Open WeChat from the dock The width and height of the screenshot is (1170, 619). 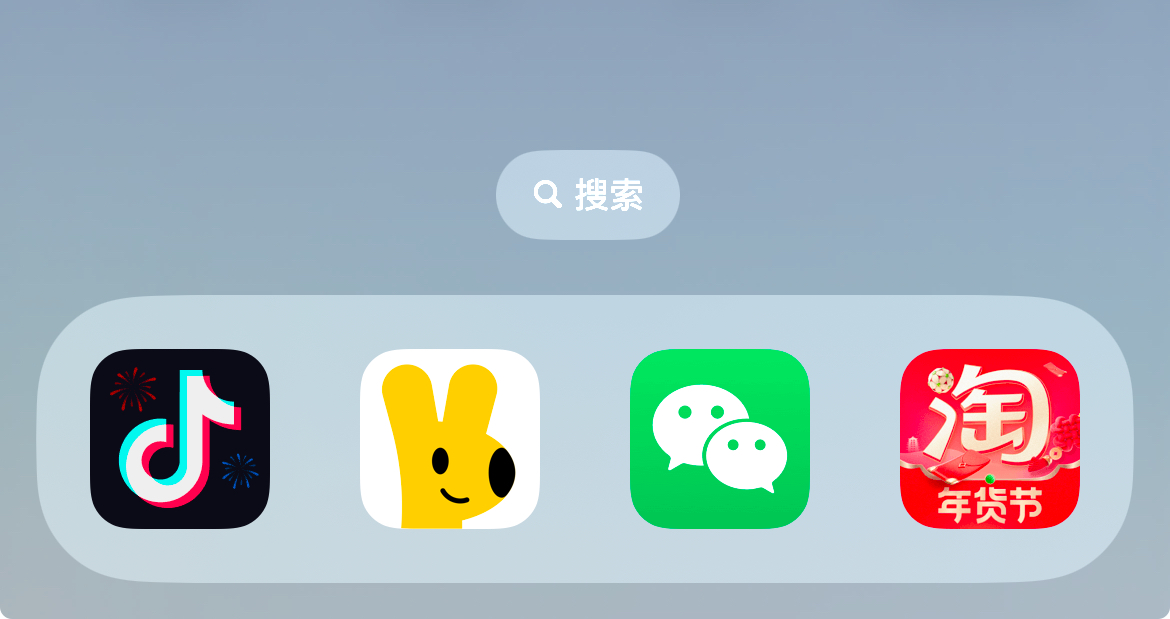(720, 438)
